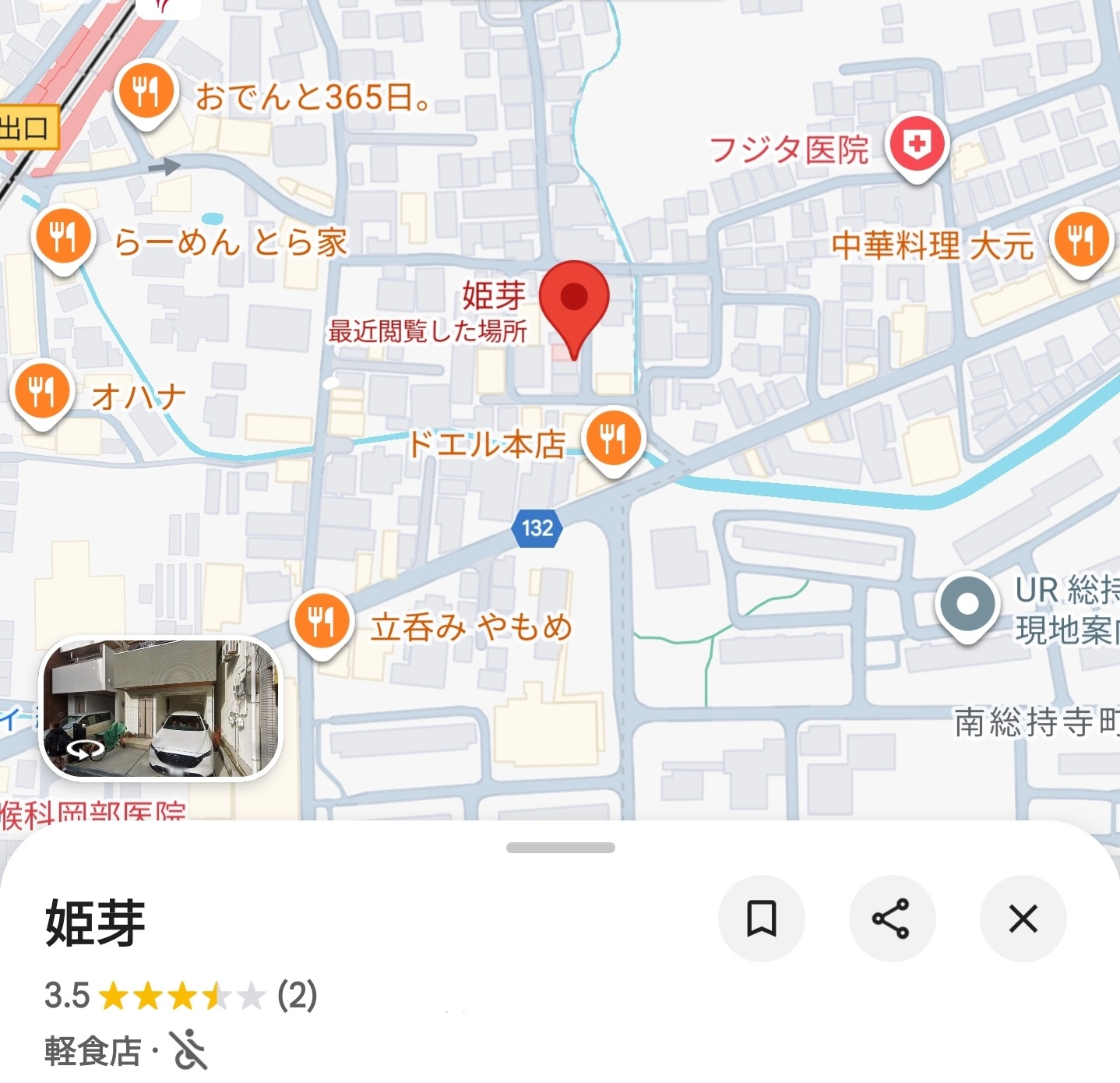This screenshot has height=1083, width=1120.
Task: Expand the 姫芽 details sheet handle
Action: pos(560,848)
